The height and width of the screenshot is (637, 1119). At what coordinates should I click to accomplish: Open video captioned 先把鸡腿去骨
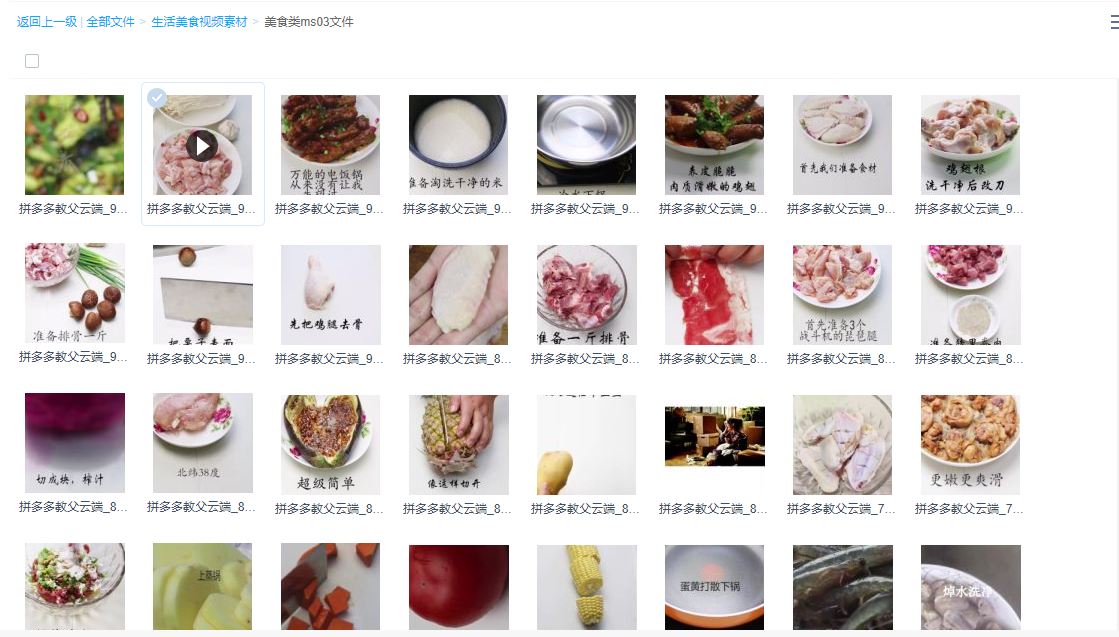(330, 295)
